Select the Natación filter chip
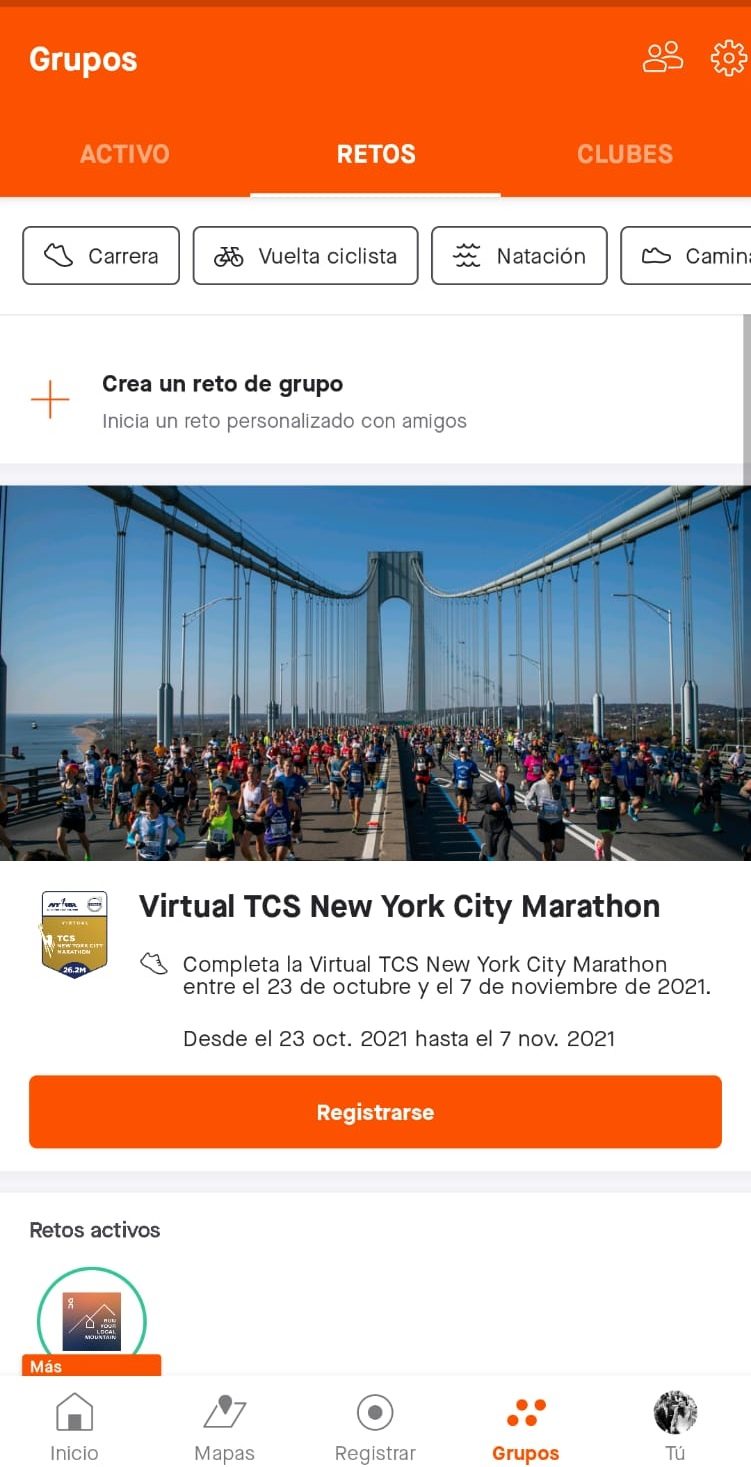The image size is (751, 1467). [519, 256]
